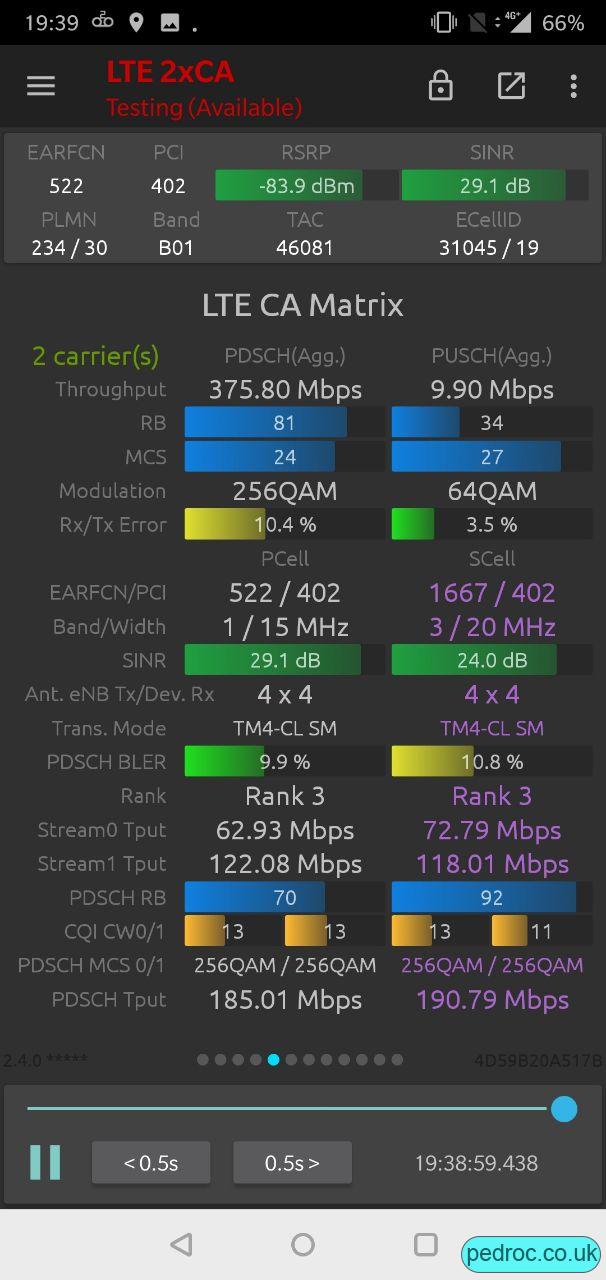The width and height of the screenshot is (606, 1280).
Task: Tap the lock icon in app bar
Action: coord(440,86)
